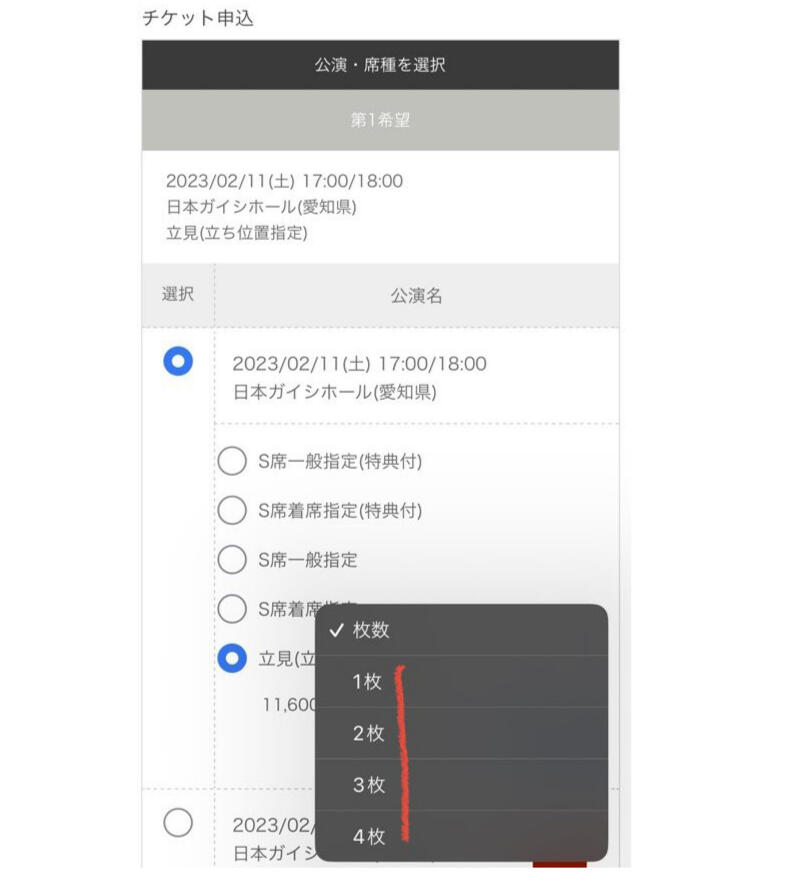Select 3枚 as the ticket quantity

coord(368,785)
